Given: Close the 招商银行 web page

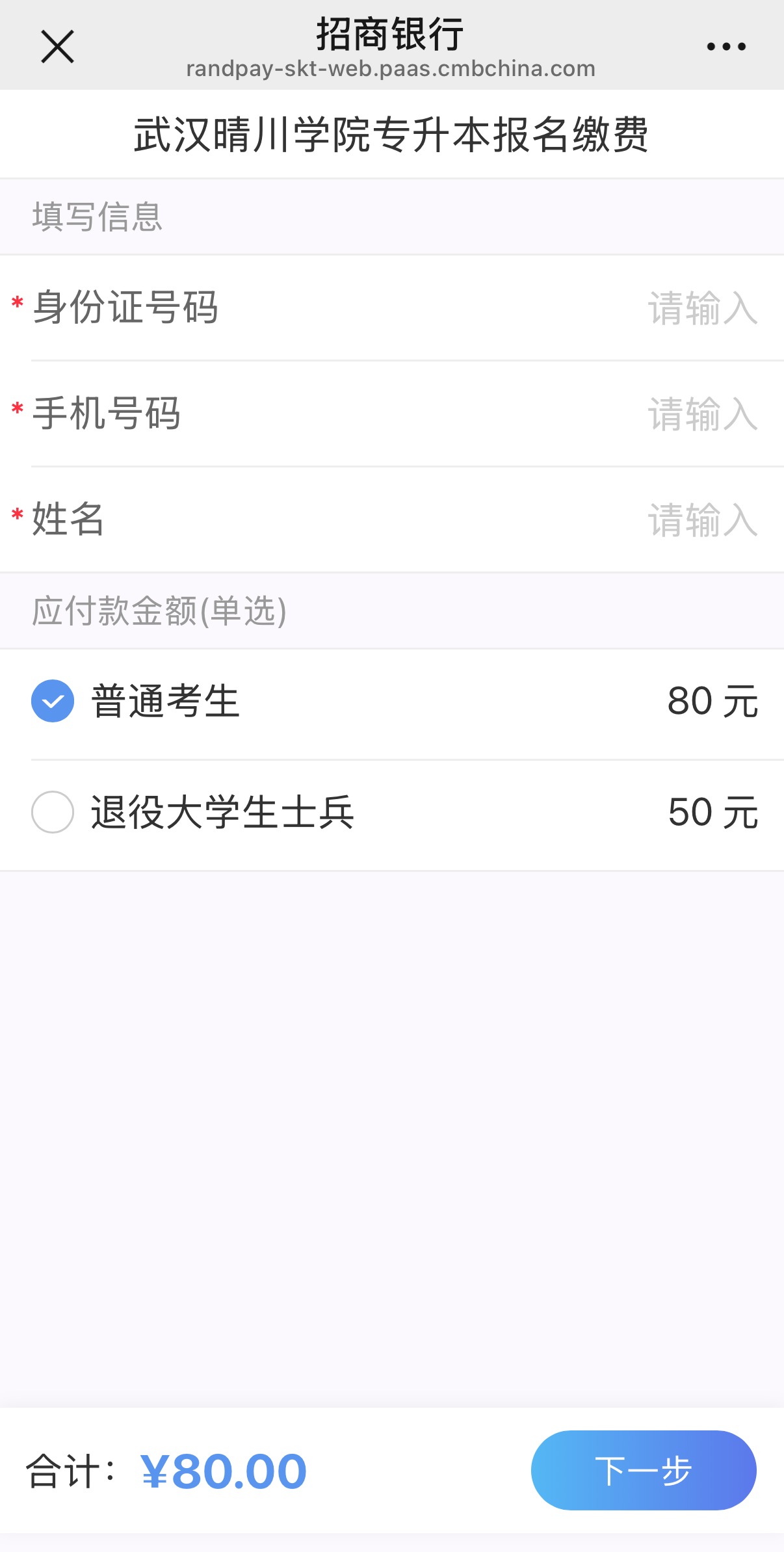Looking at the screenshot, I should tap(57, 47).
